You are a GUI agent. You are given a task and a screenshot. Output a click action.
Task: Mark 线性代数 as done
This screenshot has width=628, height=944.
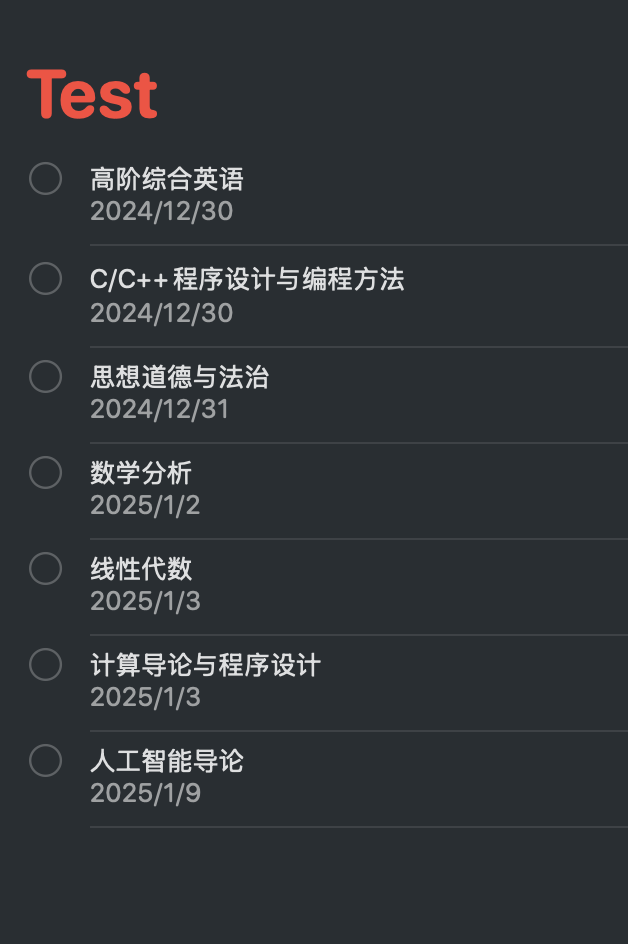(45, 569)
